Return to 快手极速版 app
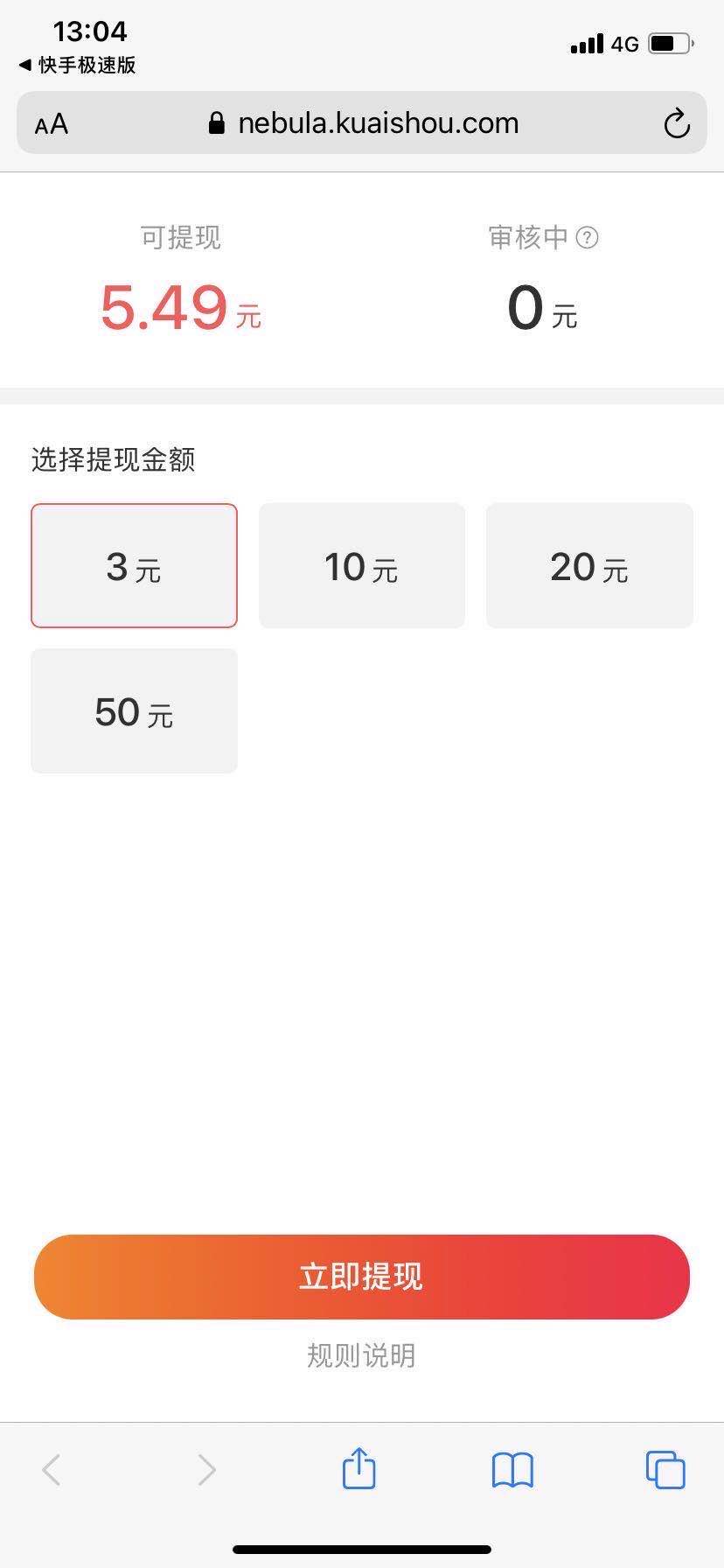Image resolution: width=724 pixels, height=1568 pixels. pyautogui.click(x=77, y=66)
